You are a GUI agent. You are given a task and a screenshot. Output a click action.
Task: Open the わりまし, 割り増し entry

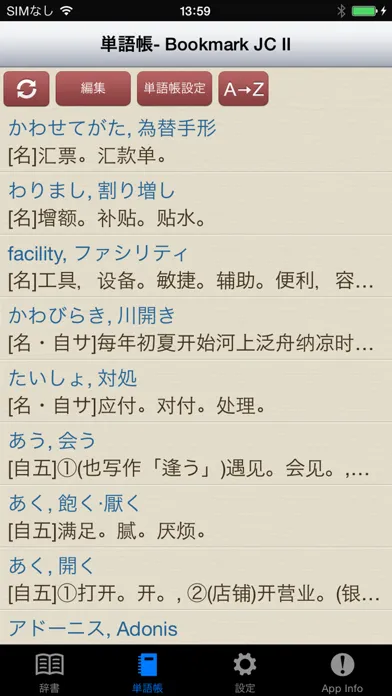coord(196,204)
